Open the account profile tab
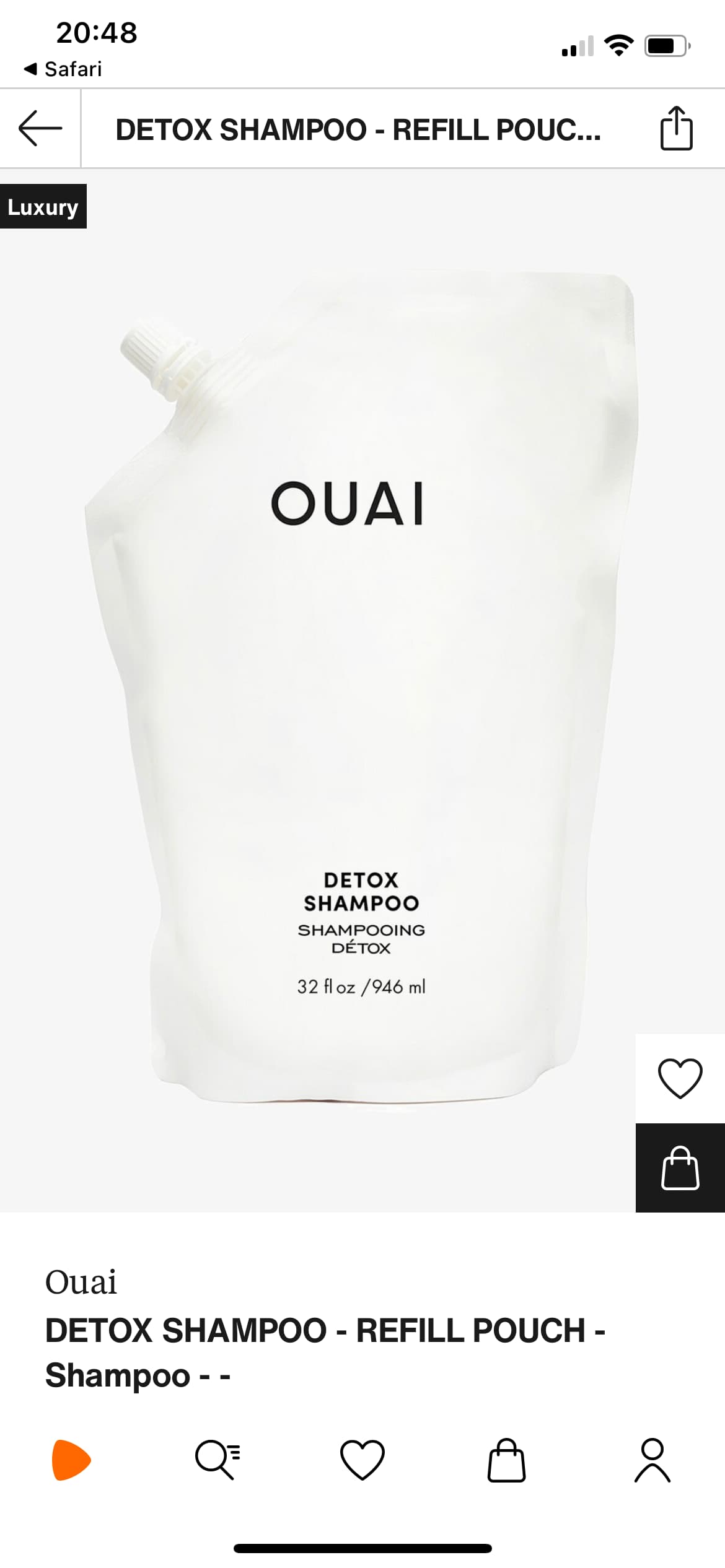 652,1460
